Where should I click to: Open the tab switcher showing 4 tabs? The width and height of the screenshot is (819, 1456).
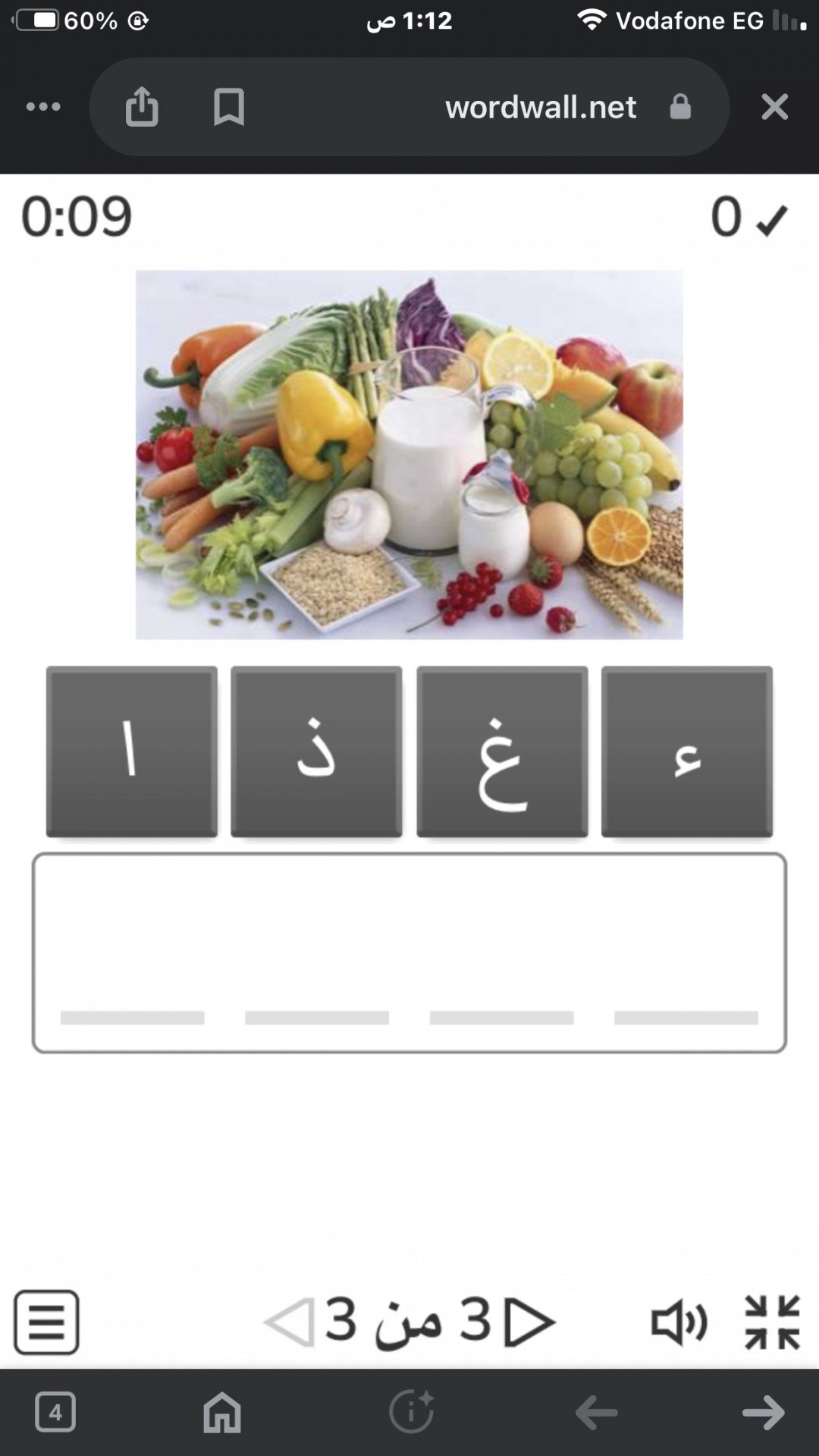[55, 1412]
